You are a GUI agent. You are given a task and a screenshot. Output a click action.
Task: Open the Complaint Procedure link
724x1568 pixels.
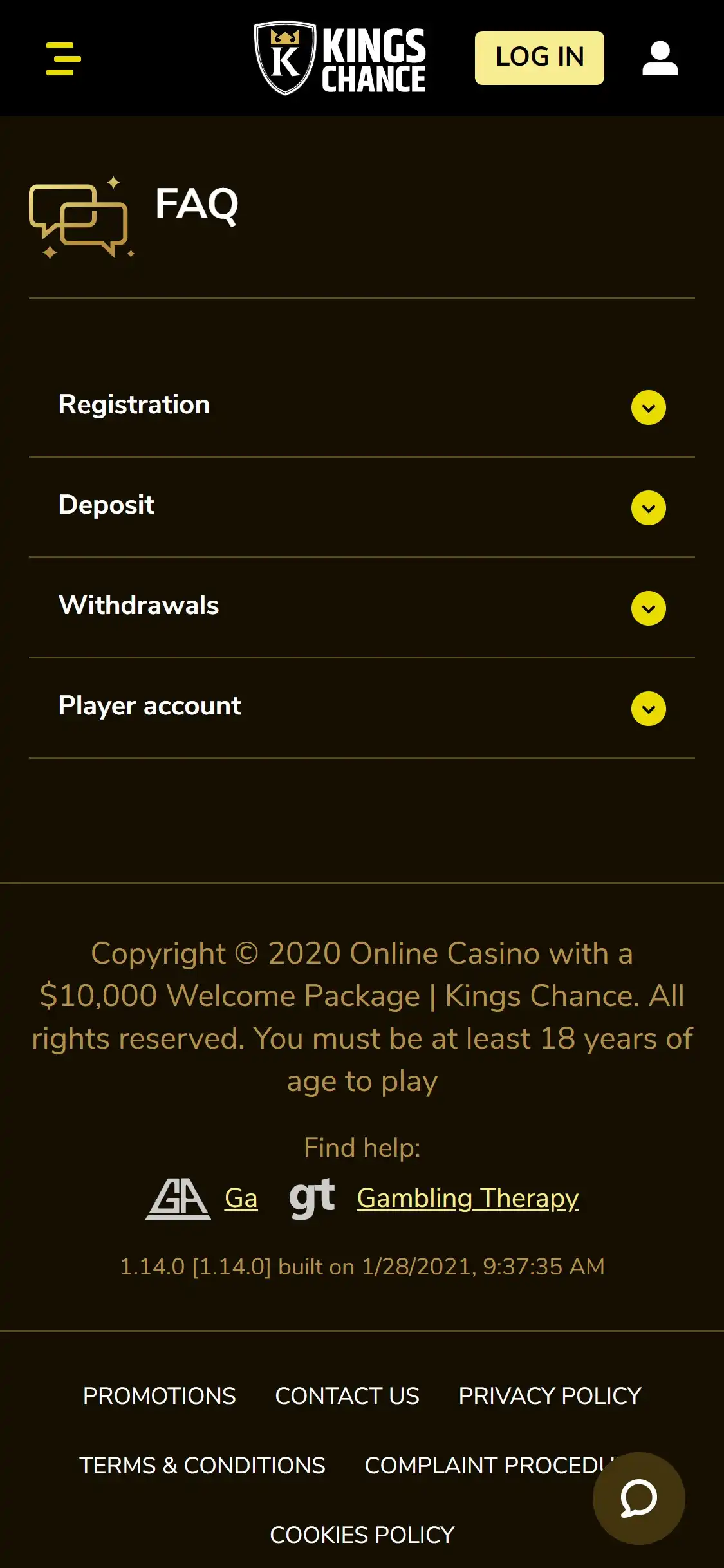pos(483,1465)
